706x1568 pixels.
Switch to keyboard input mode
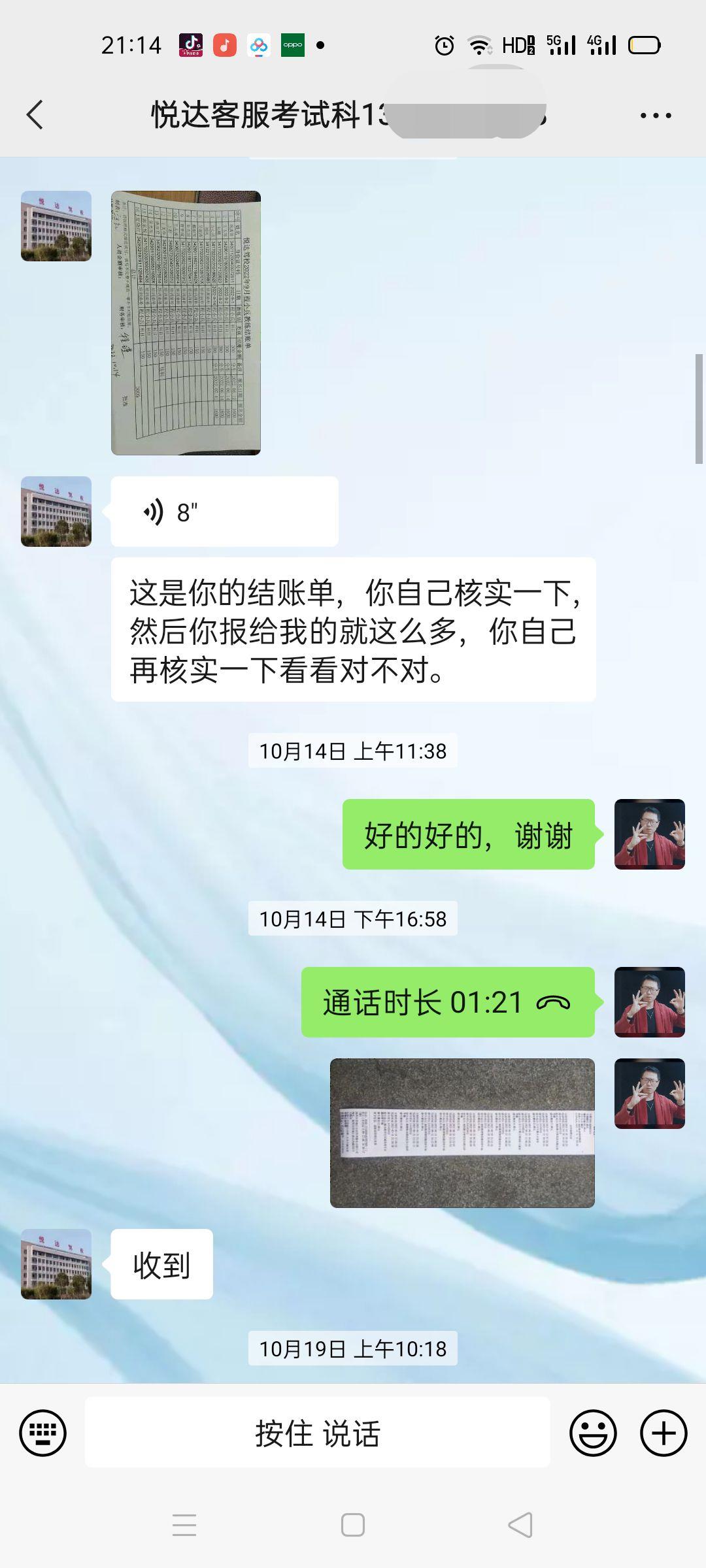43,1433
